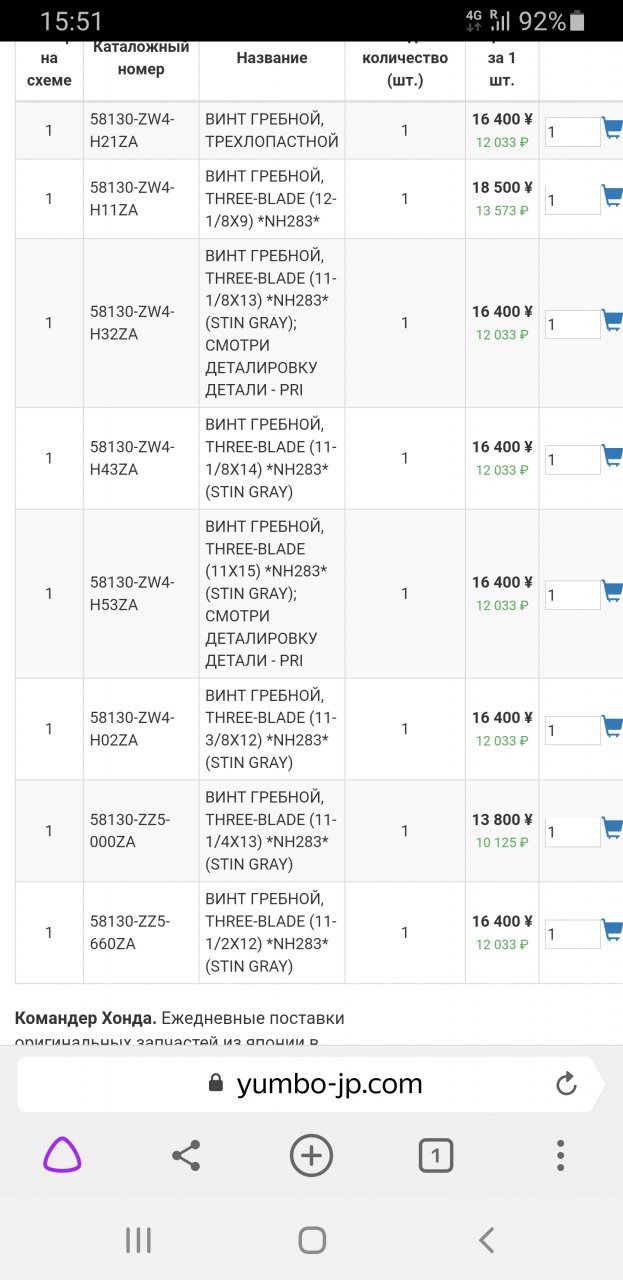Image resolution: width=623 pixels, height=1280 pixels.
Task: Add 58130-ZZ5-660ZA propeller to cart
Action: [612, 932]
